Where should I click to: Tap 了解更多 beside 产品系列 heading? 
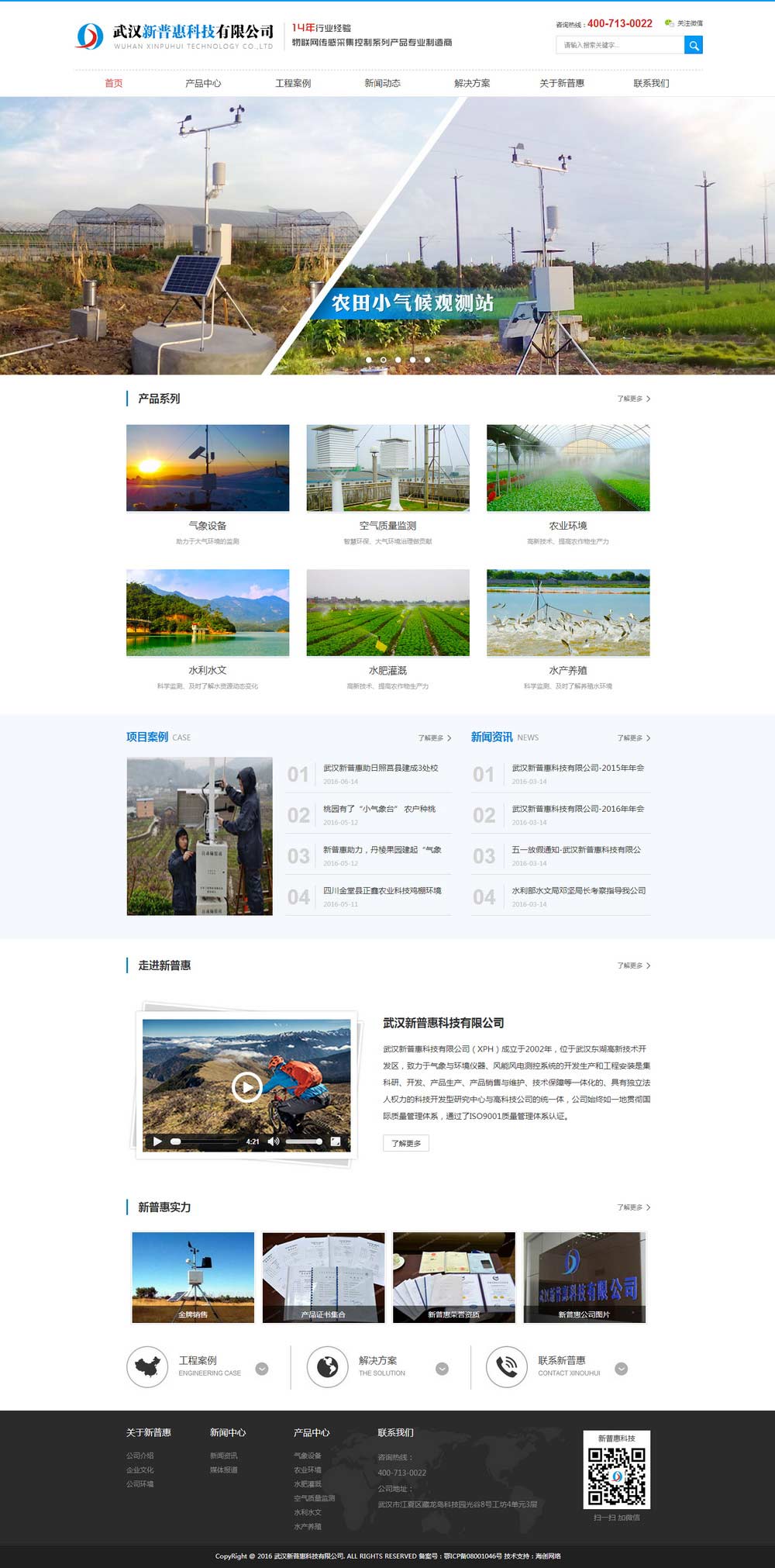point(633,399)
